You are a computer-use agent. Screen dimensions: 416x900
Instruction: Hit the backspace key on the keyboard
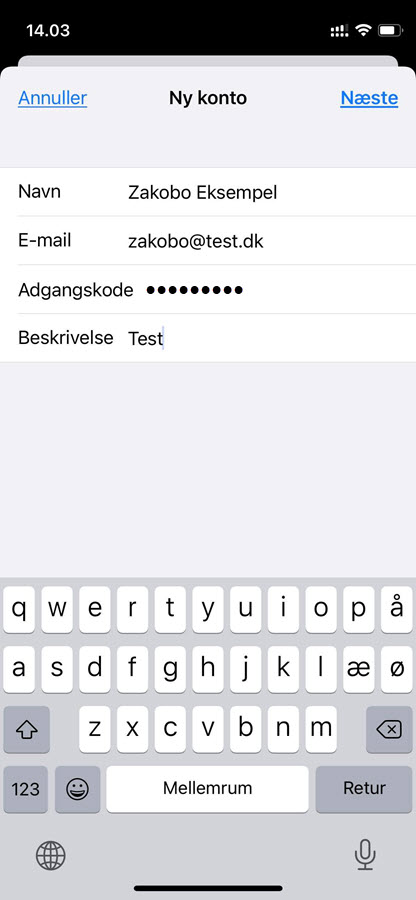pyautogui.click(x=389, y=730)
